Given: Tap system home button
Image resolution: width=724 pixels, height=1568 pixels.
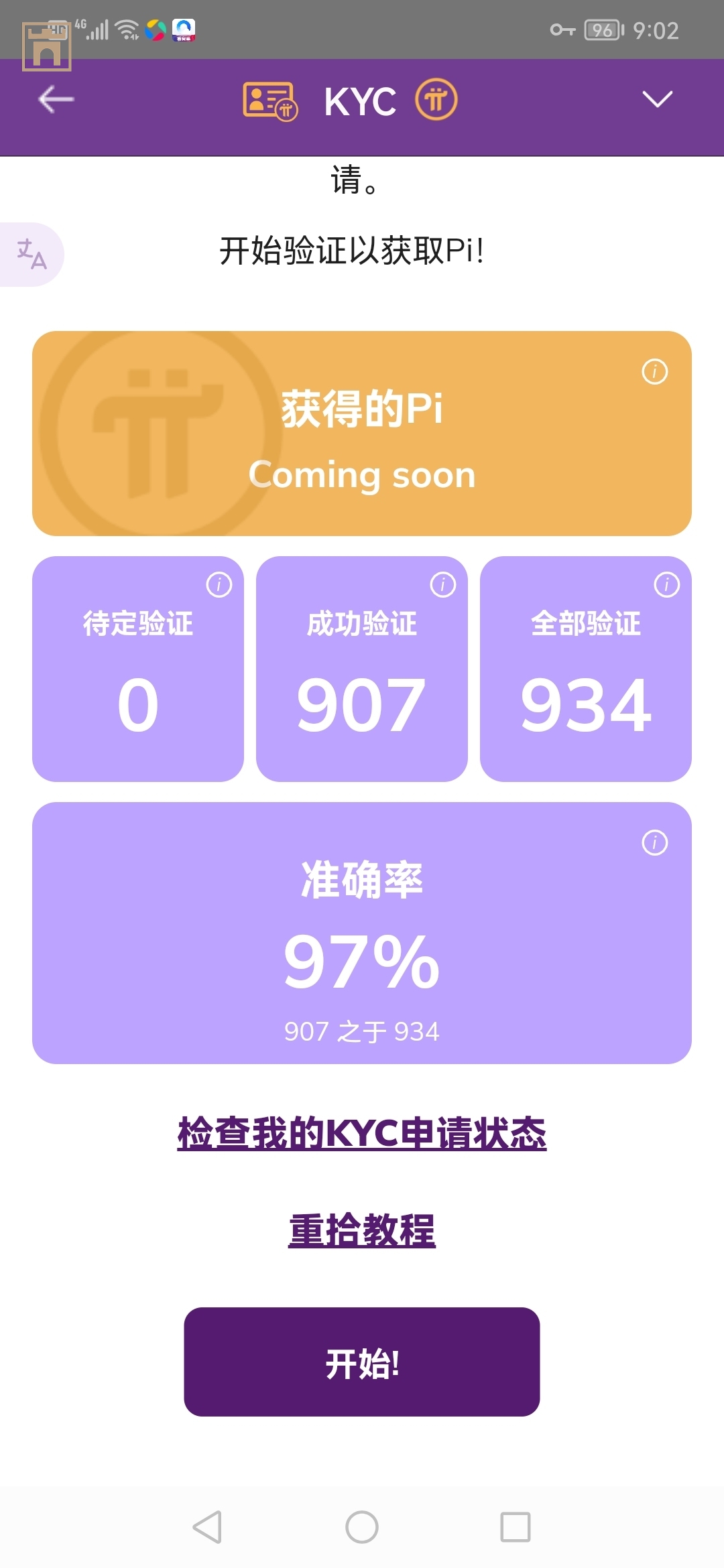Looking at the screenshot, I should click(362, 1527).
